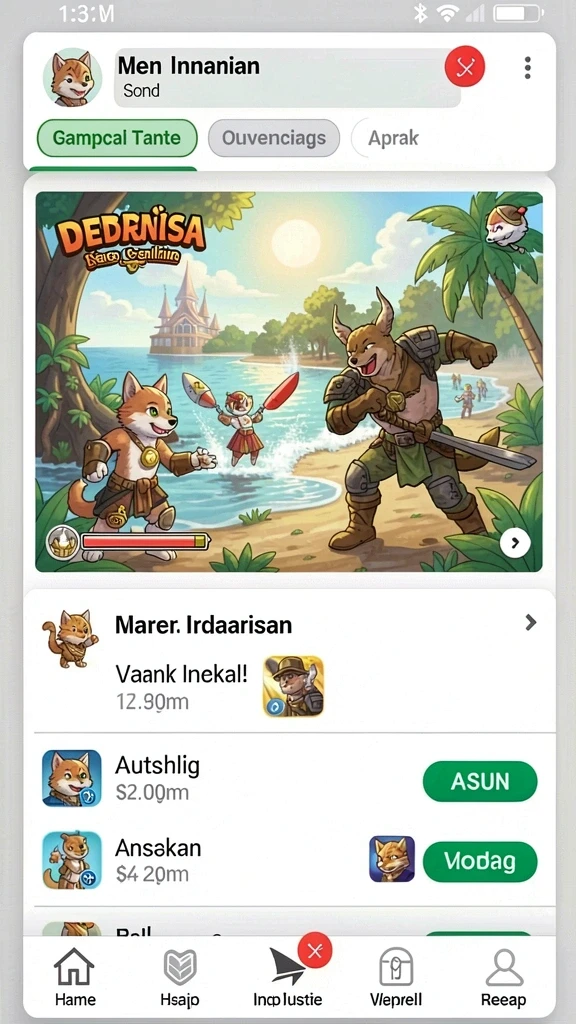This screenshot has height=1024, width=576.
Task: Switch to the Ouvenciags chip
Action: coord(274,138)
